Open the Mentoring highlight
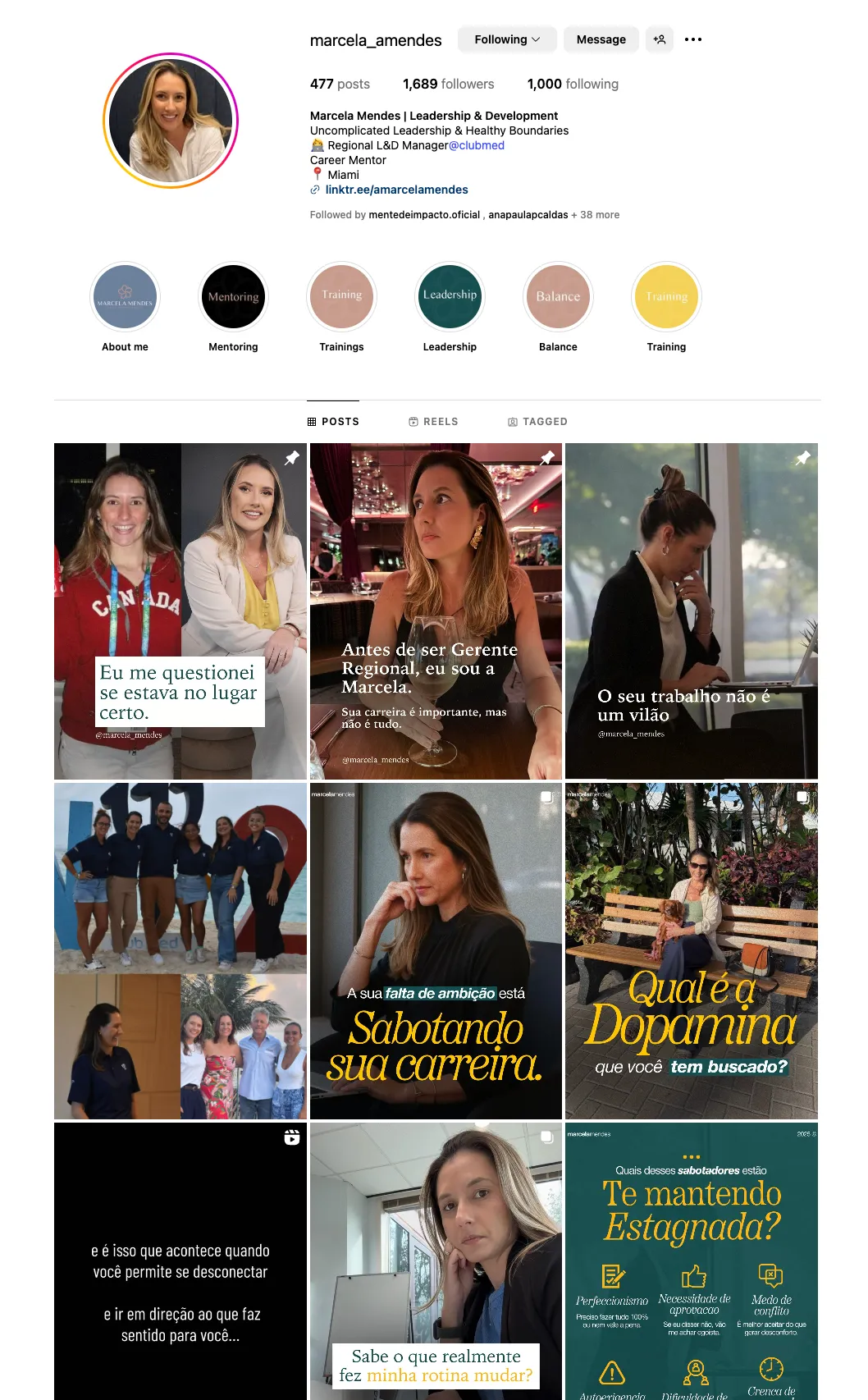 233,307
